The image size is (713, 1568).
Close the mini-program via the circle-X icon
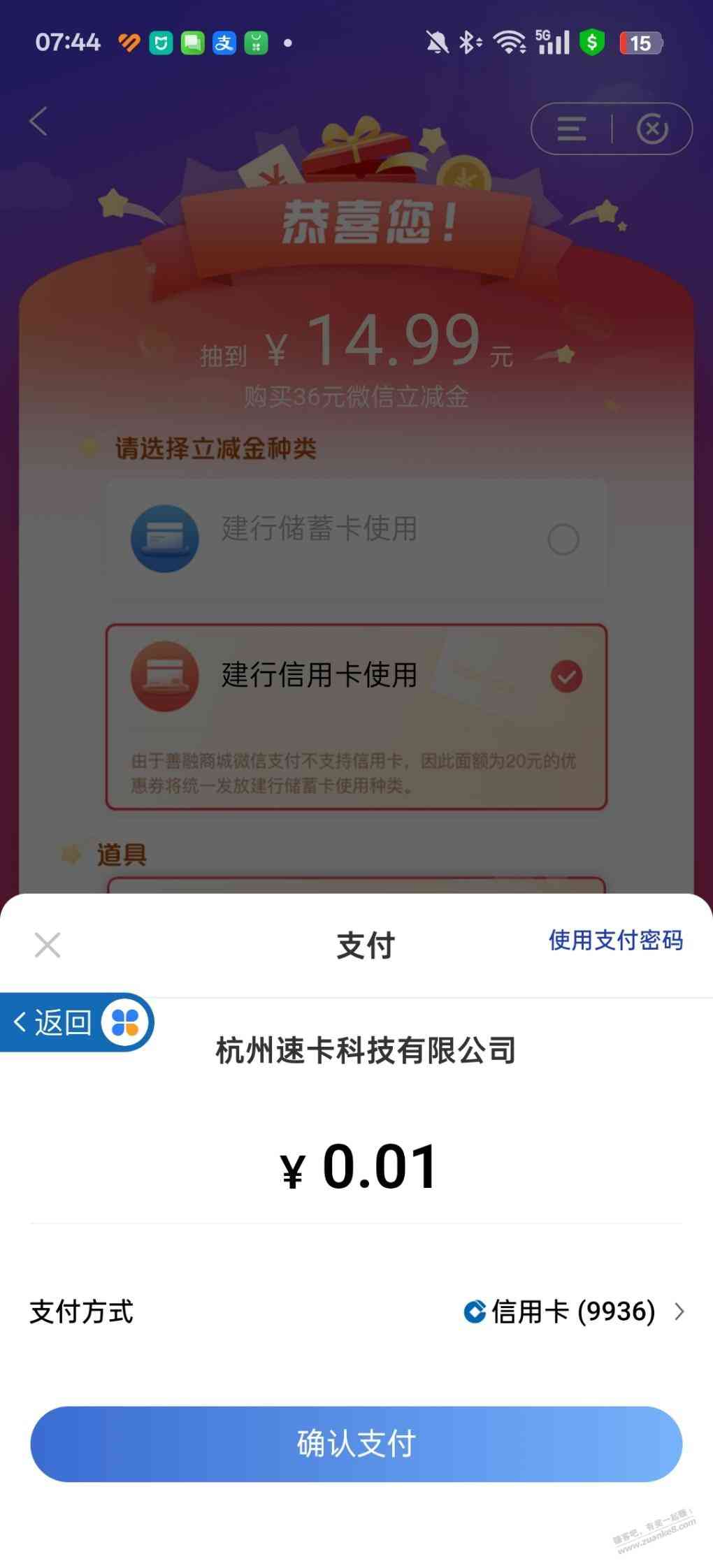(652, 129)
